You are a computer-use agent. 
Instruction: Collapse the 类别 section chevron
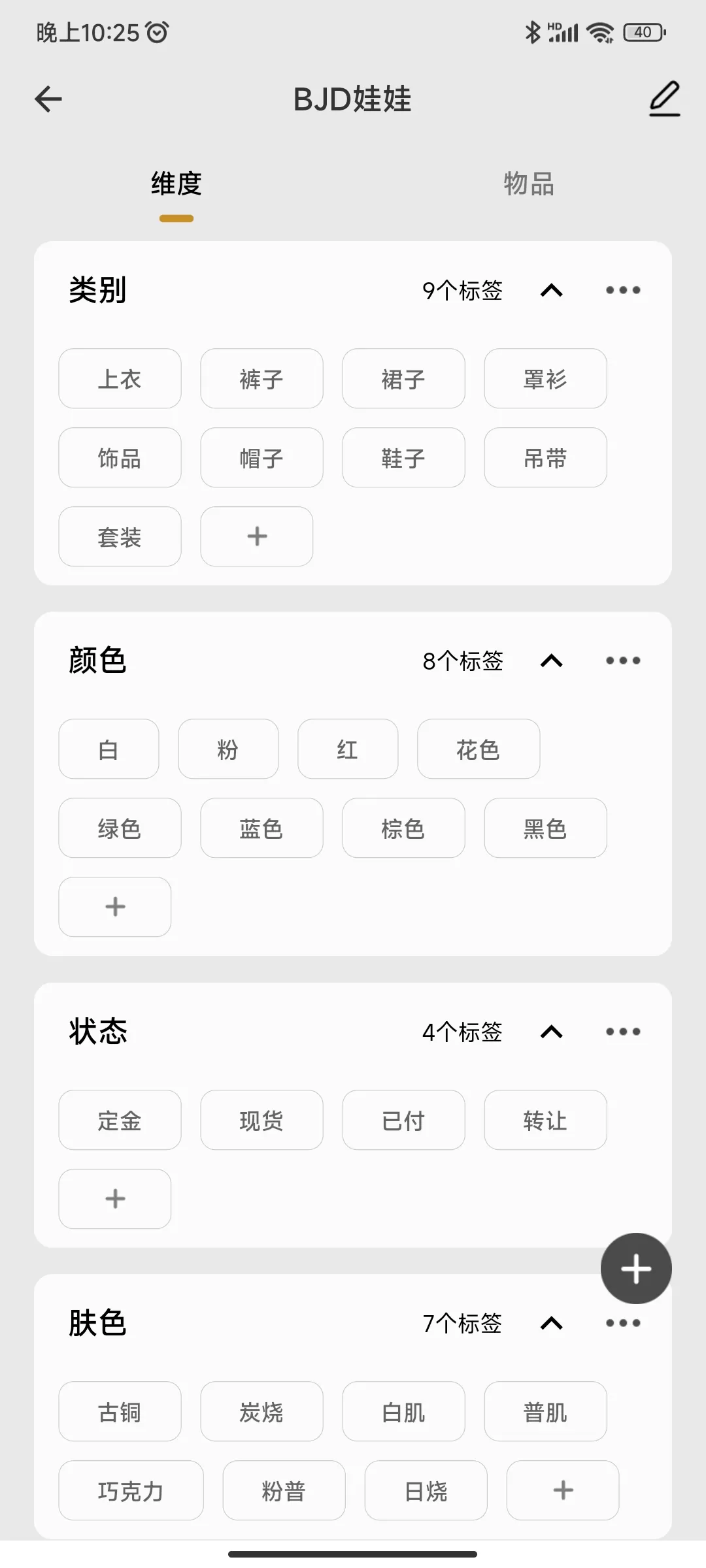click(x=551, y=290)
